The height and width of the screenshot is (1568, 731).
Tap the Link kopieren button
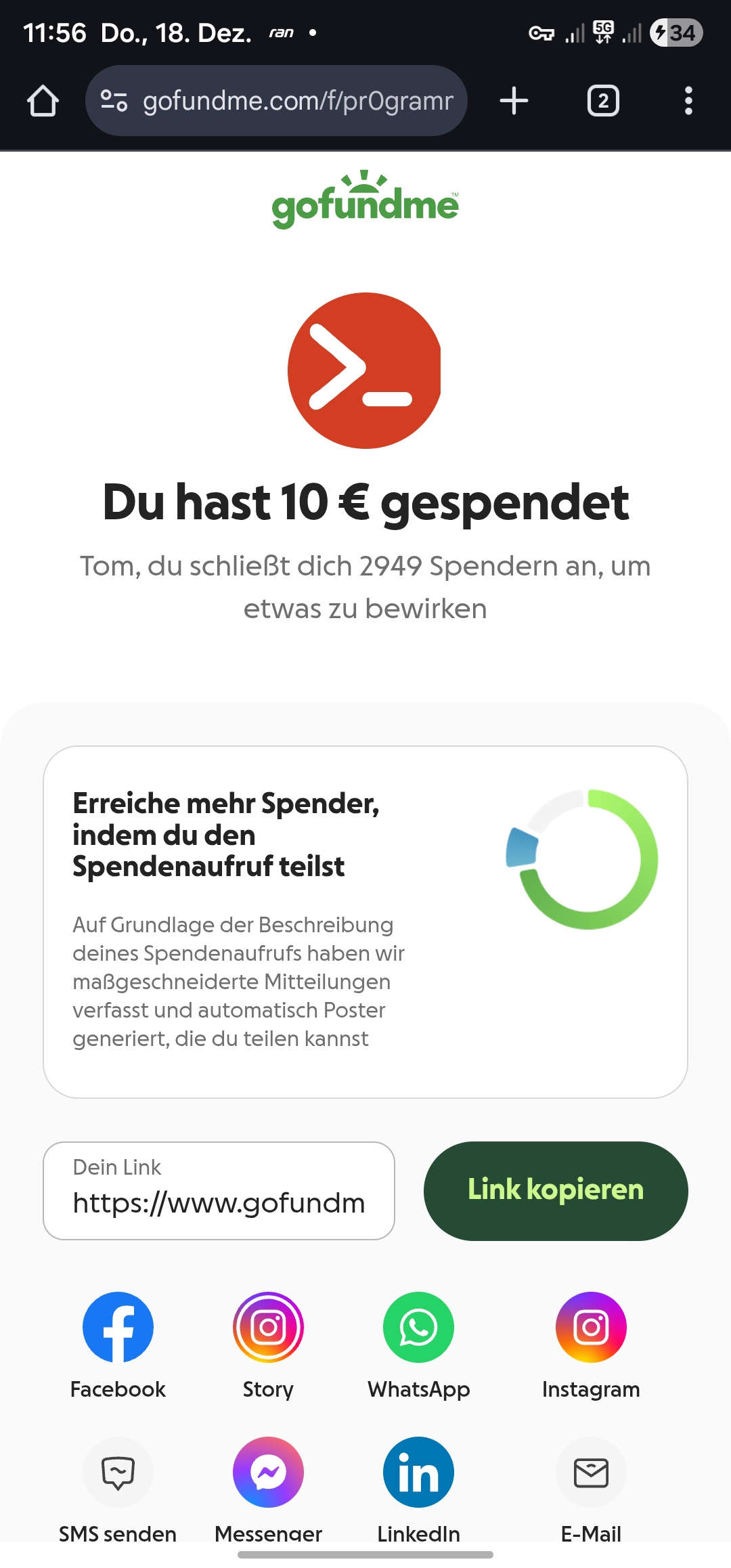[x=555, y=1190]
